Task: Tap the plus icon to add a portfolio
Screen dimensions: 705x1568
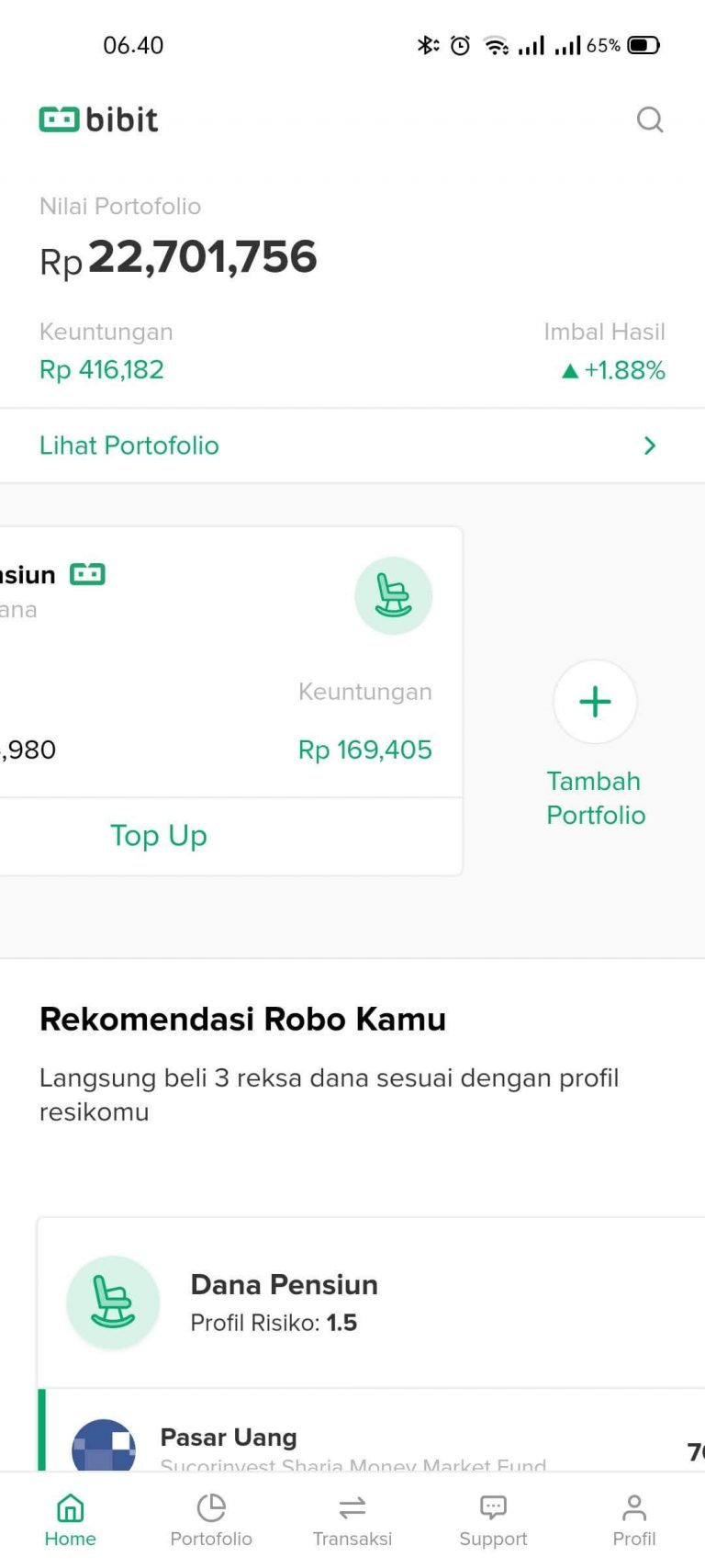Action: (594, 702)
